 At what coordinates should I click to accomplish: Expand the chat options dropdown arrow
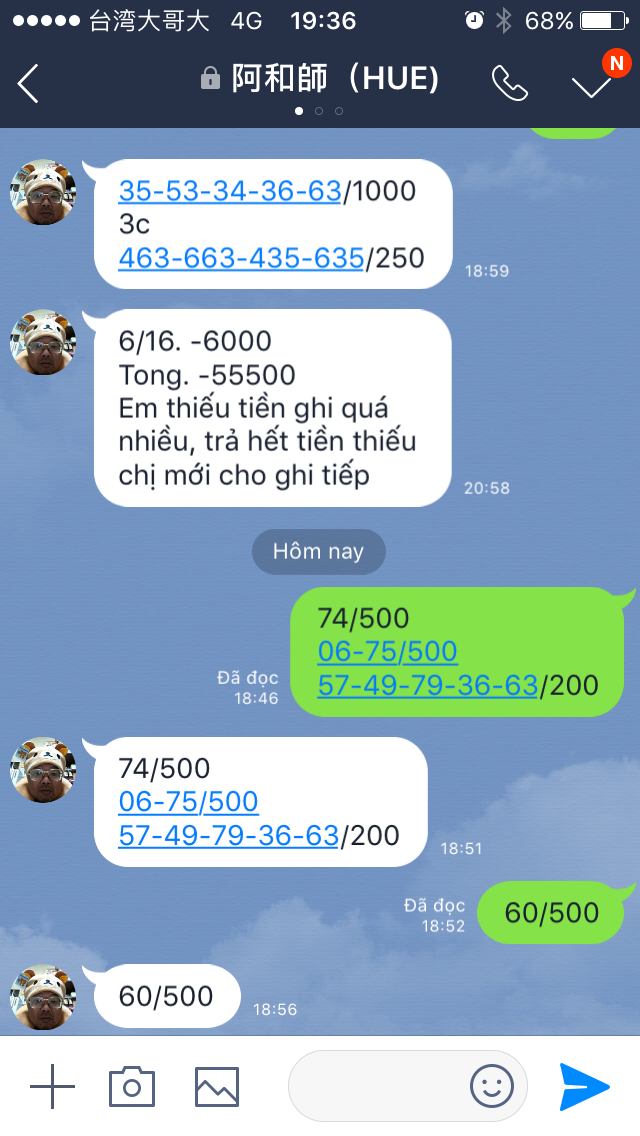coord(592,86)
